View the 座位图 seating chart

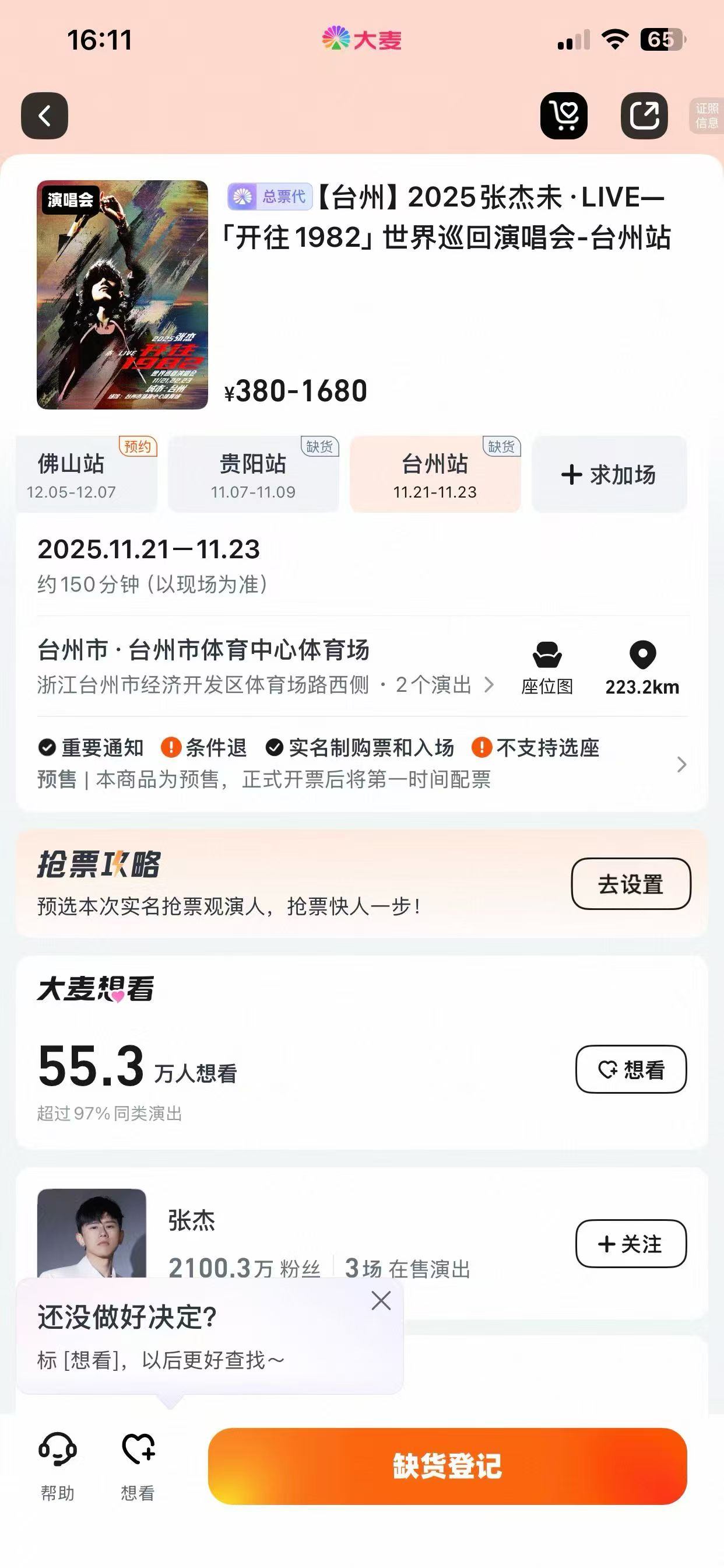coord(547,668)
